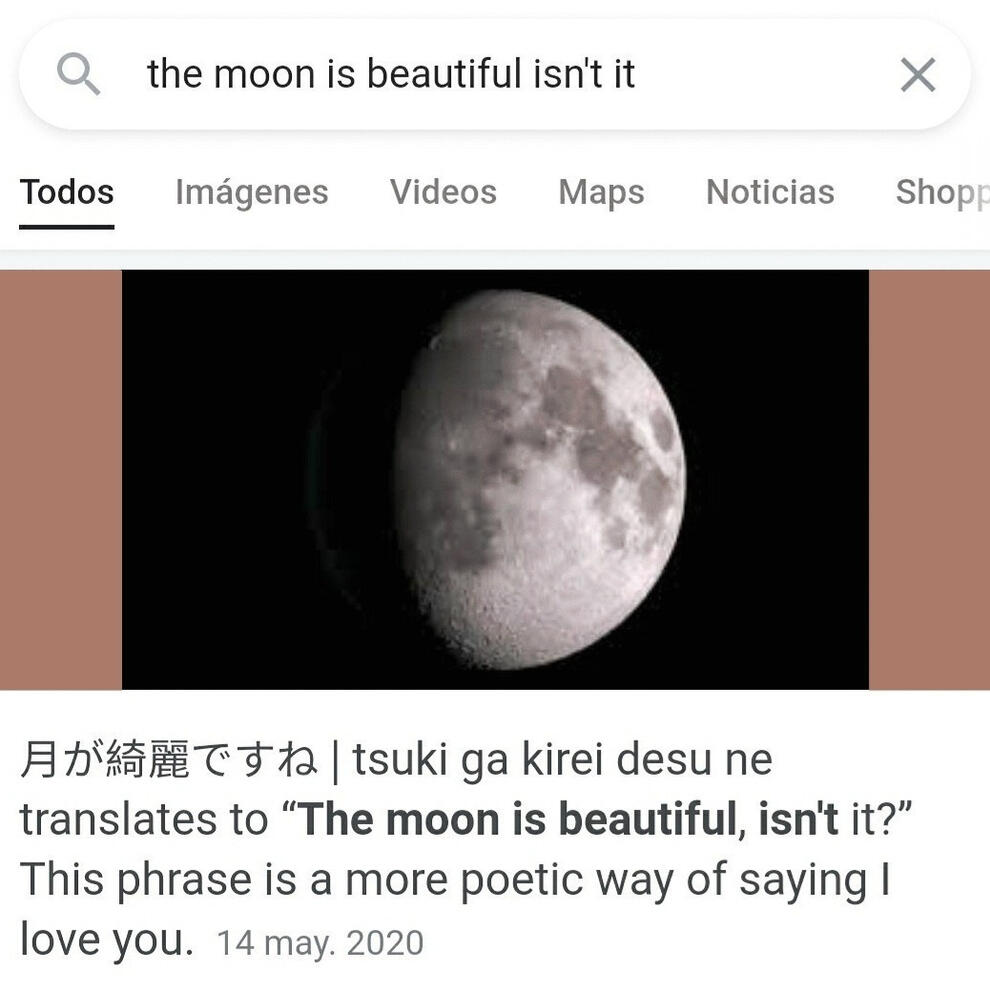Switch to the Imágenes tab

[x=251, y=192]
